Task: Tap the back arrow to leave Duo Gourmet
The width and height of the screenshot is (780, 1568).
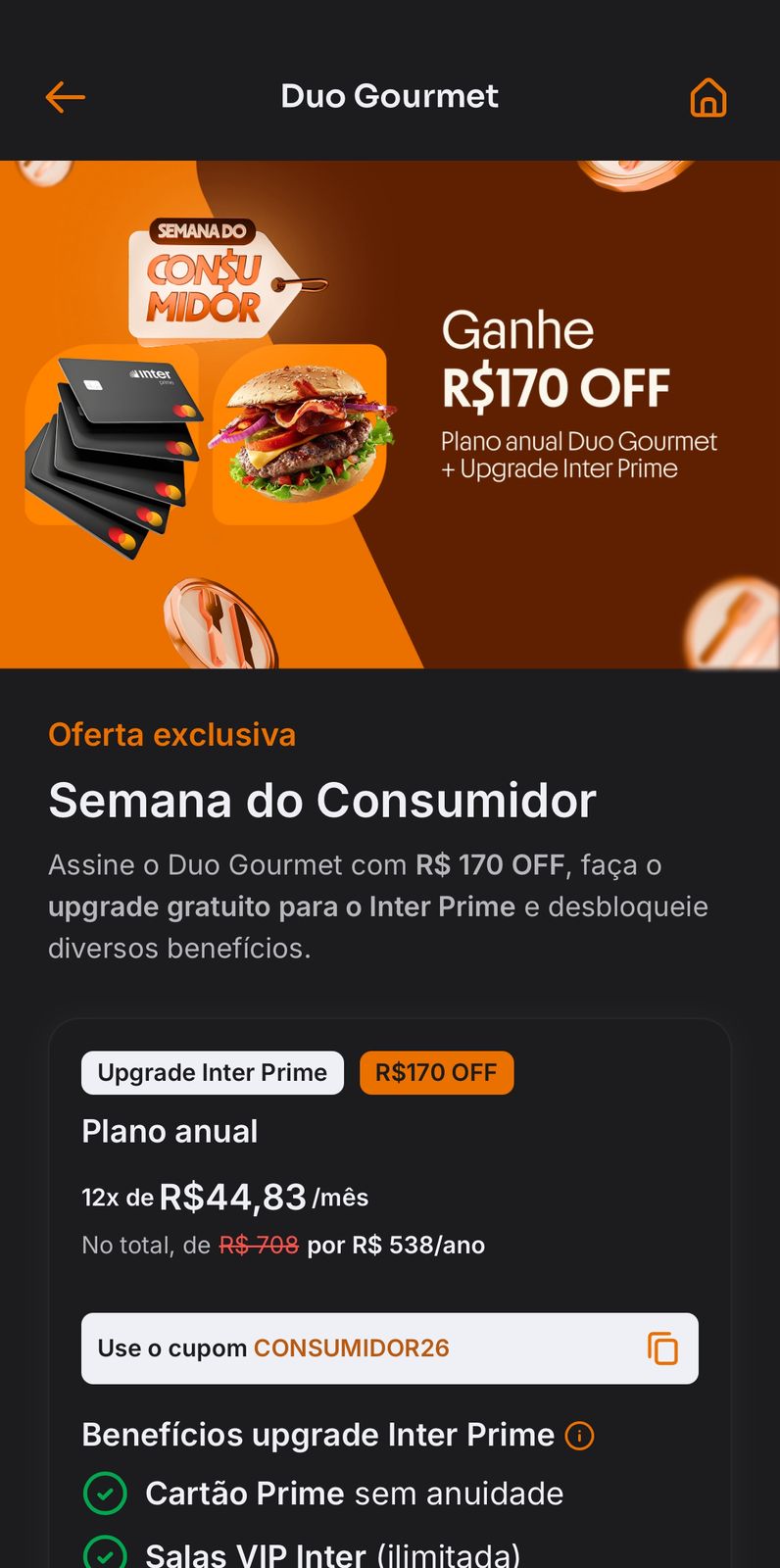Action: pyautogui.click(x=65, y=96)
